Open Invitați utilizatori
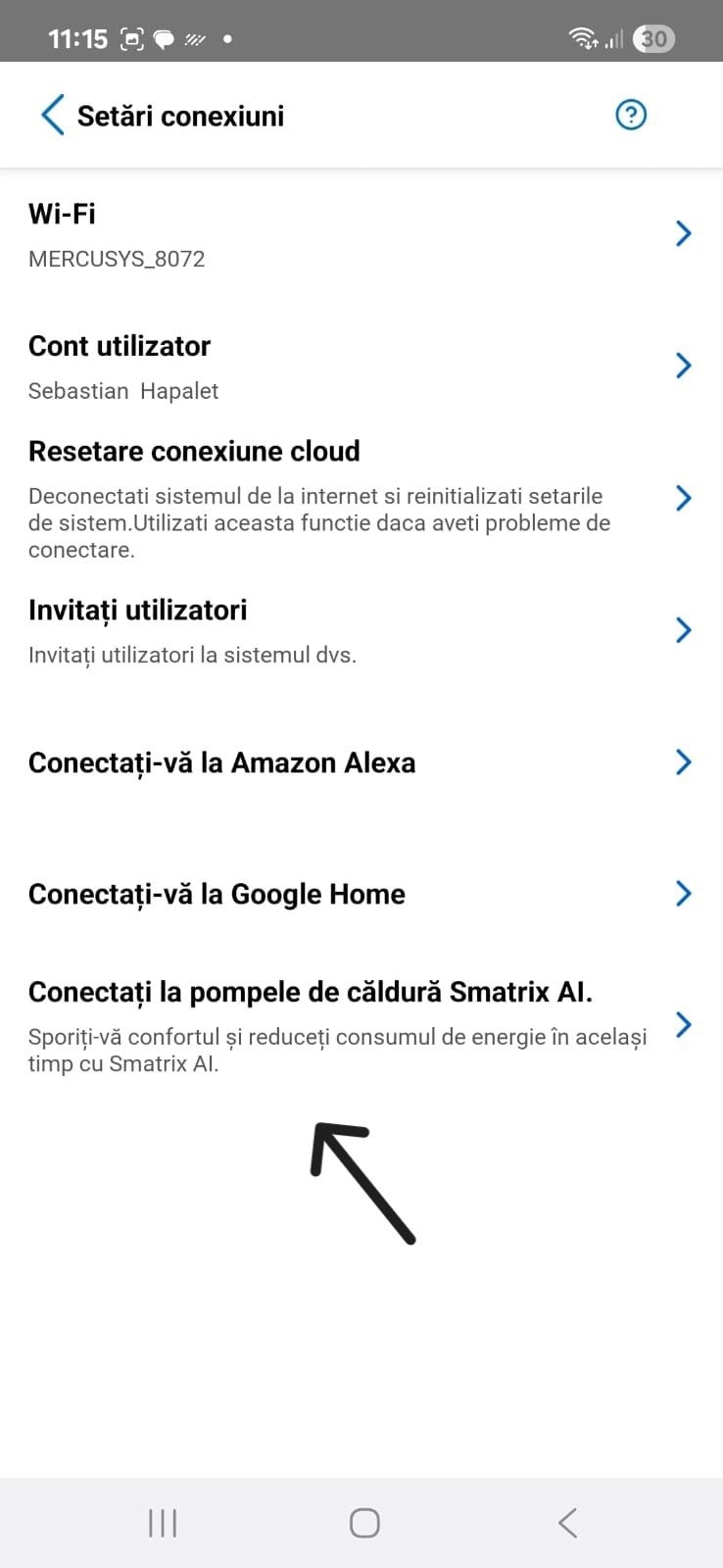 [x=361, y=630]
